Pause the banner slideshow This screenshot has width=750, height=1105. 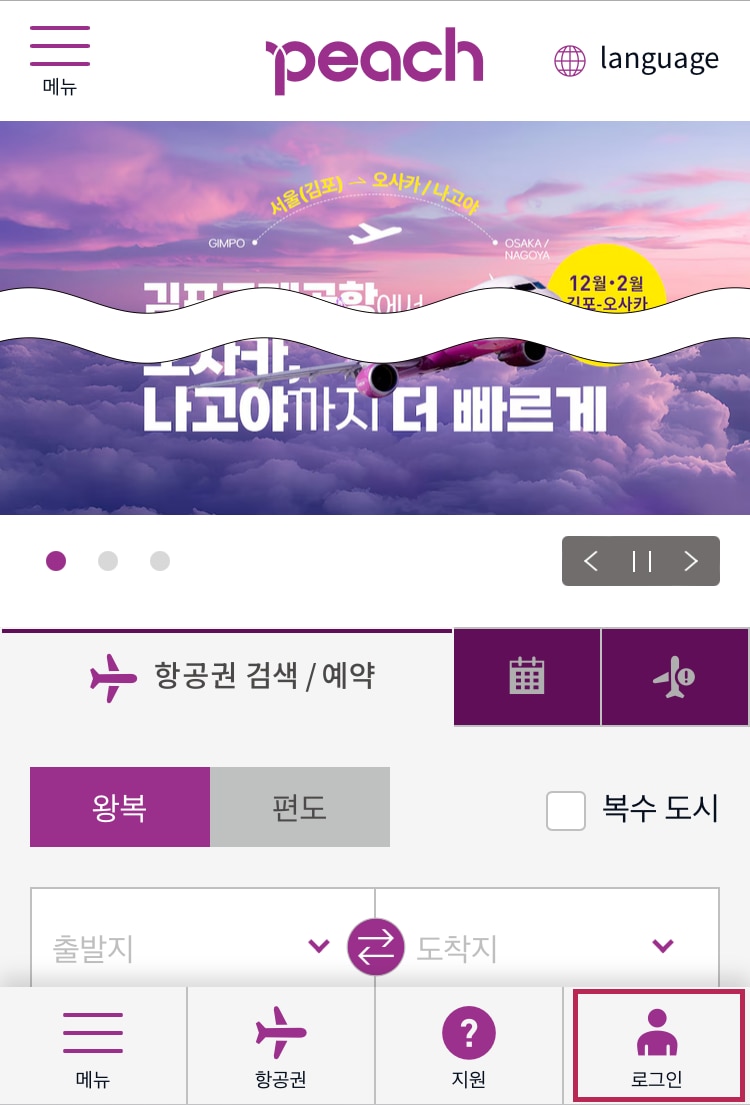[x=641, y=561]
